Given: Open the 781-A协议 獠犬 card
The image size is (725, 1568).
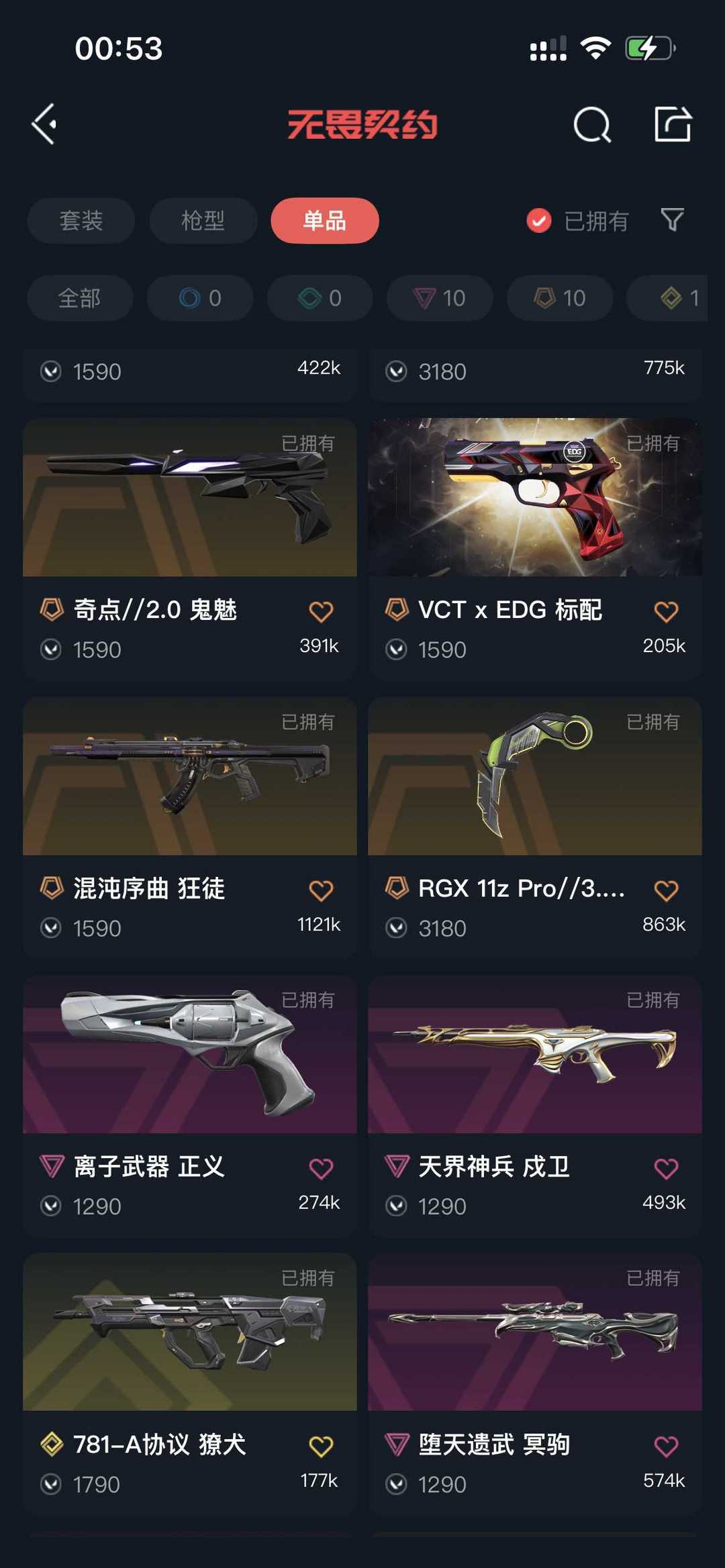Looking at the screenshot, I should pos(190,1383).
